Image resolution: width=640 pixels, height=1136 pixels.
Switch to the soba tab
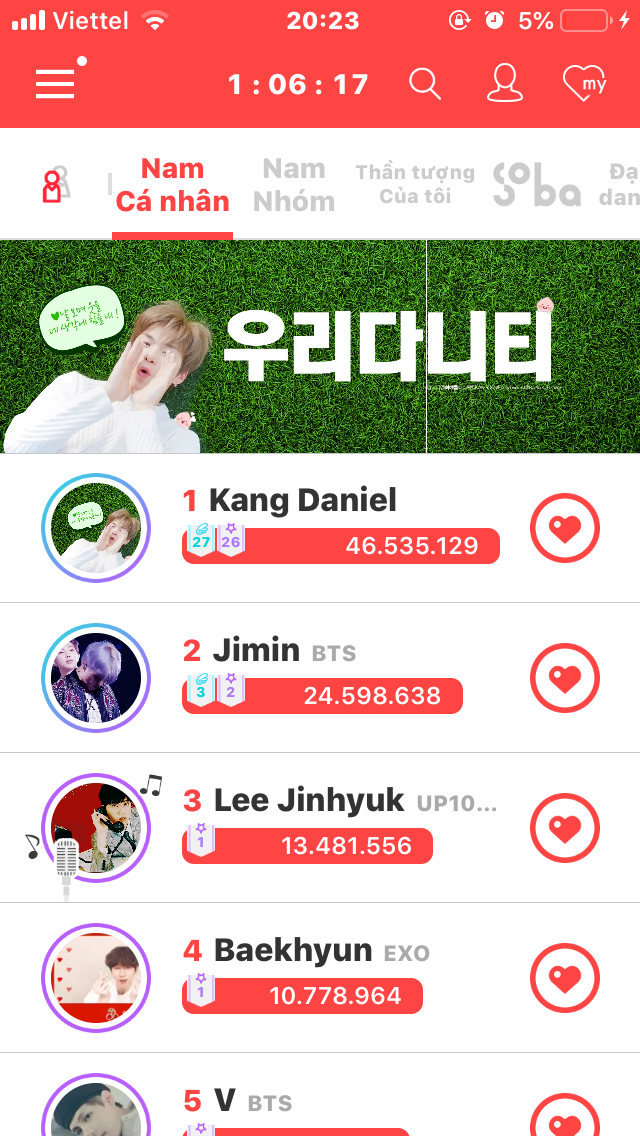coord(536,185)
